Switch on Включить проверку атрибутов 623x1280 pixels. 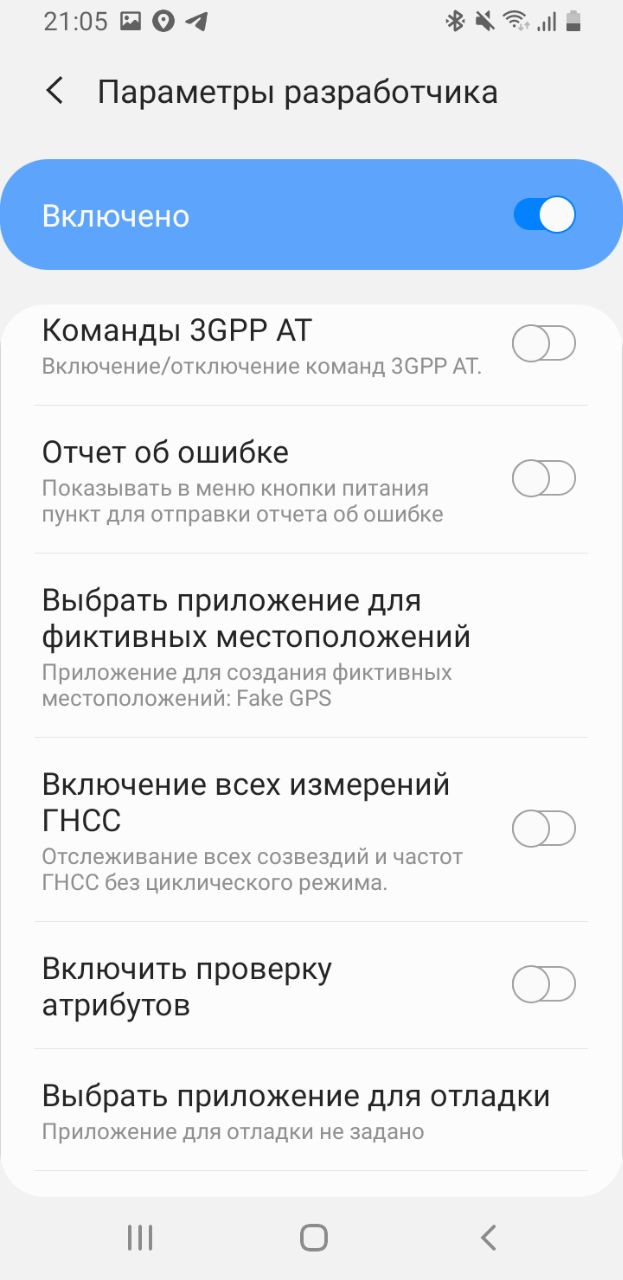point(544,985)
